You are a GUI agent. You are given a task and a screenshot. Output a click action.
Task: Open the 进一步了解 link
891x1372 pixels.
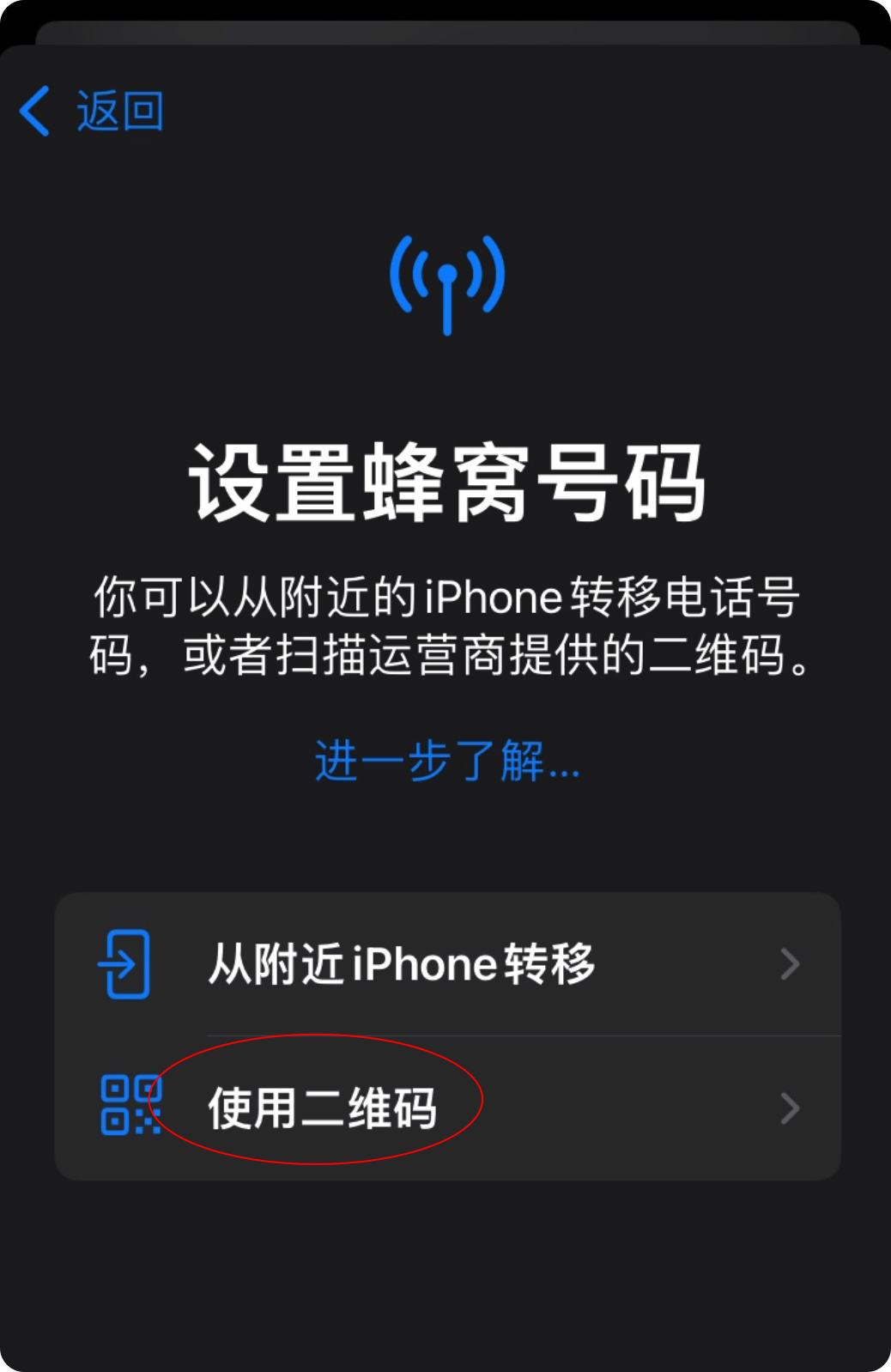pyautogui.click(x=446, y=761)
